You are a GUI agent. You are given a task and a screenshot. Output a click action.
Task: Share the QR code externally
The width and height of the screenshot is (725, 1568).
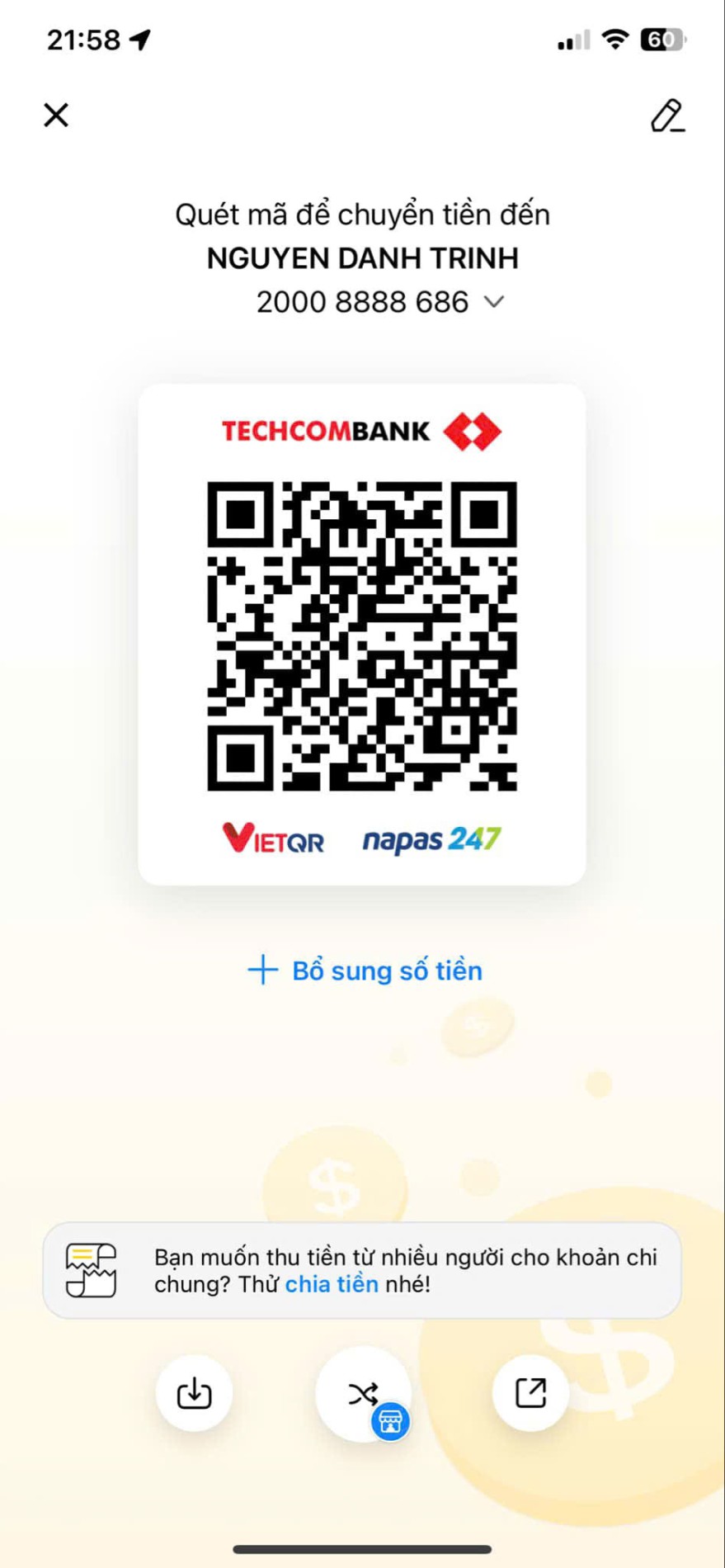tap(530, 1393)
